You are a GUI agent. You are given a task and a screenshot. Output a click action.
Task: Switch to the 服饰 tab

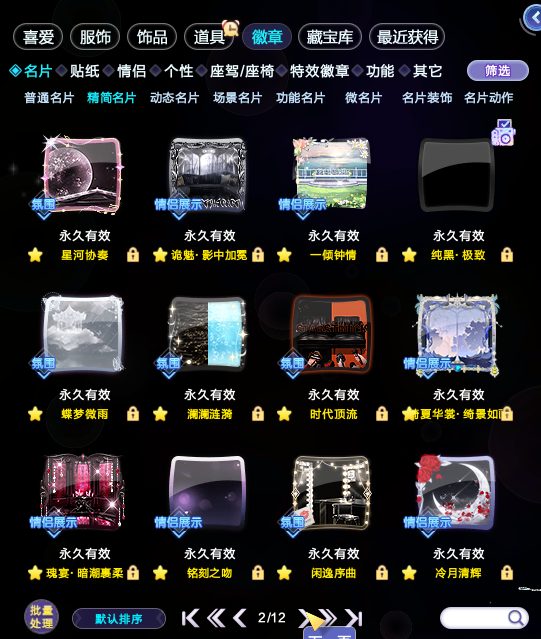pyautogui.click(x=95, y=37)
